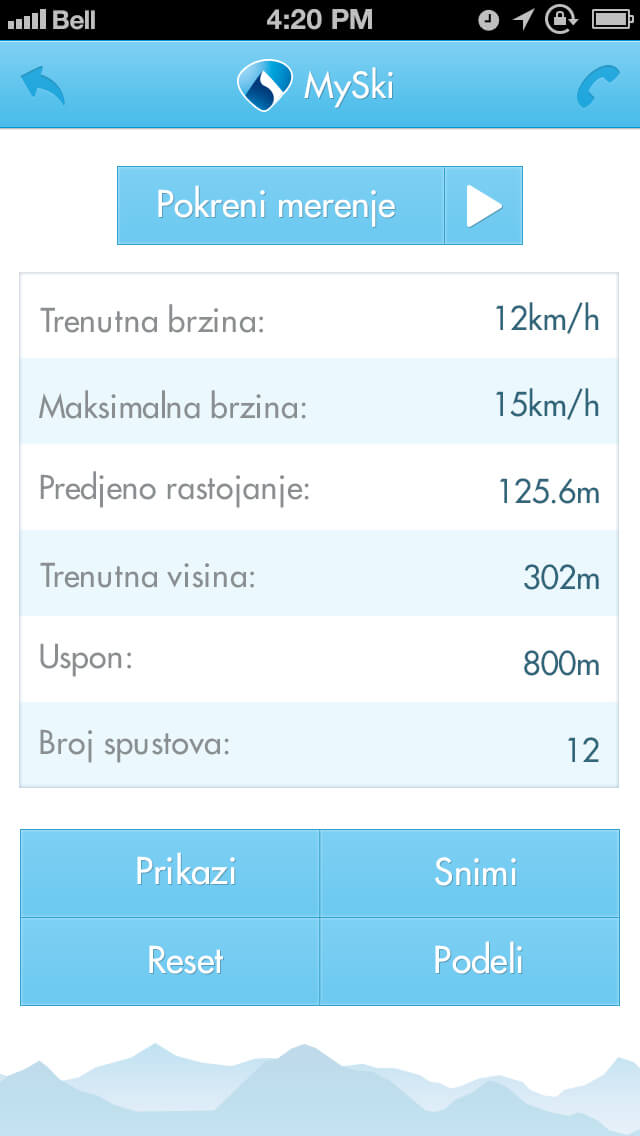Tap the phone call icon

(x=599, y=86)
